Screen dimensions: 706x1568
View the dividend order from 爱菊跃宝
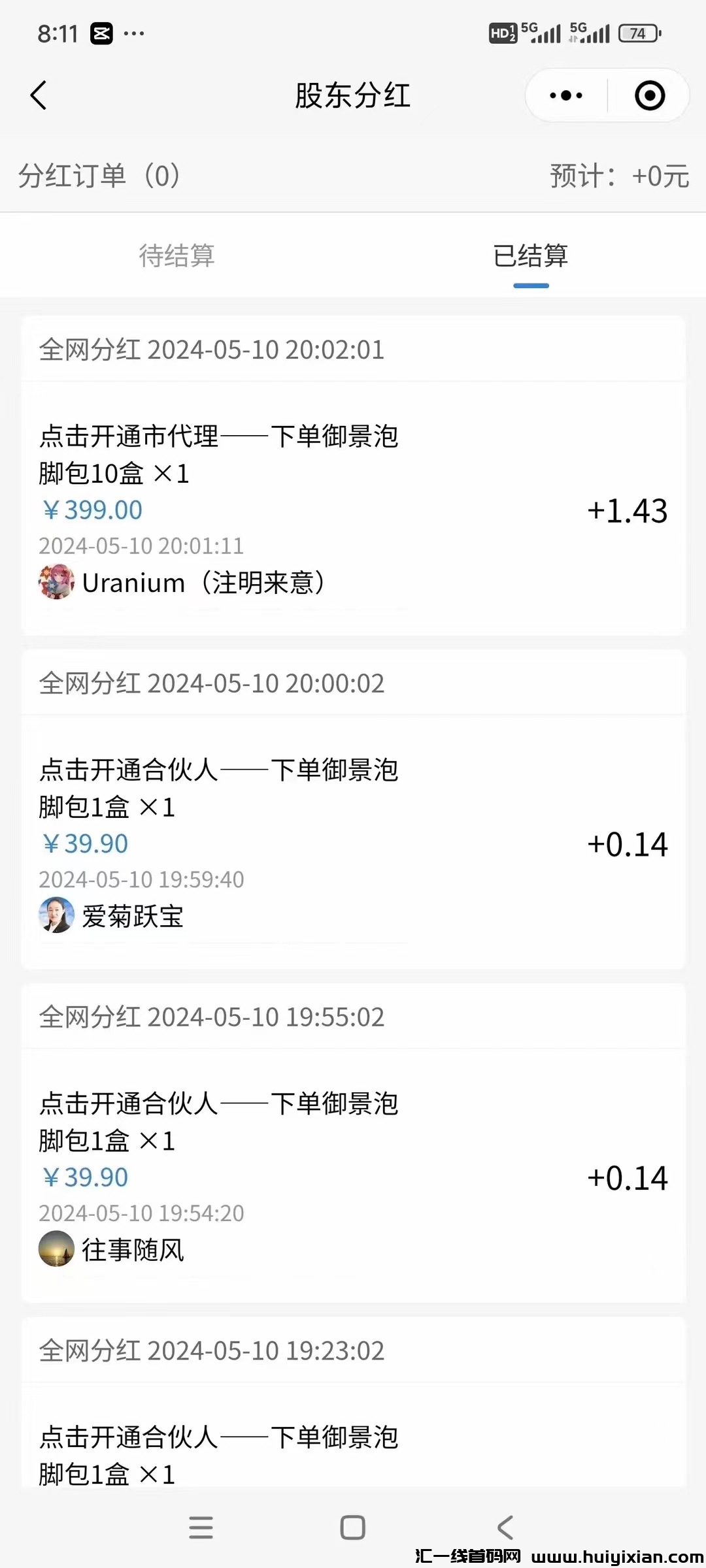[353, 843]
